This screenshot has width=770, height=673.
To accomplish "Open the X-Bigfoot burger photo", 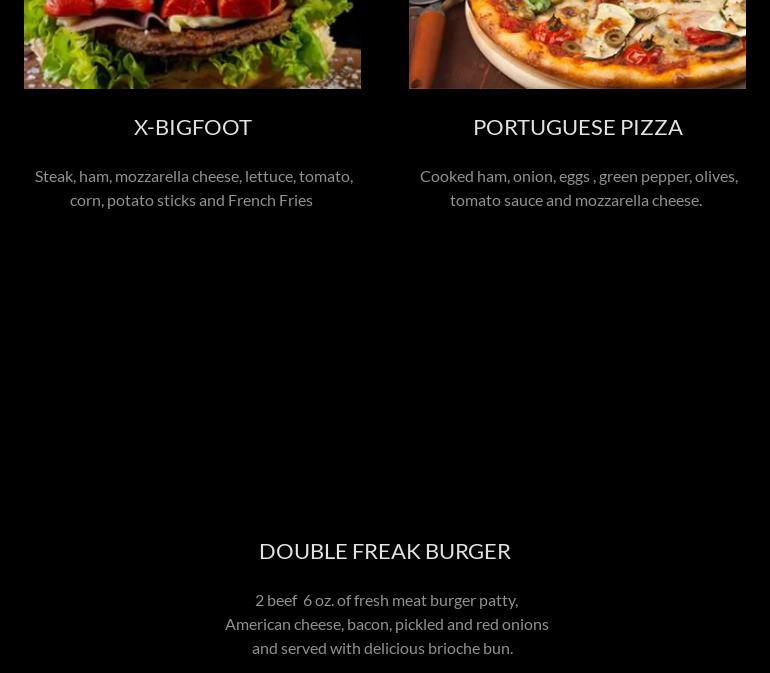I will (x=192, y=44).
